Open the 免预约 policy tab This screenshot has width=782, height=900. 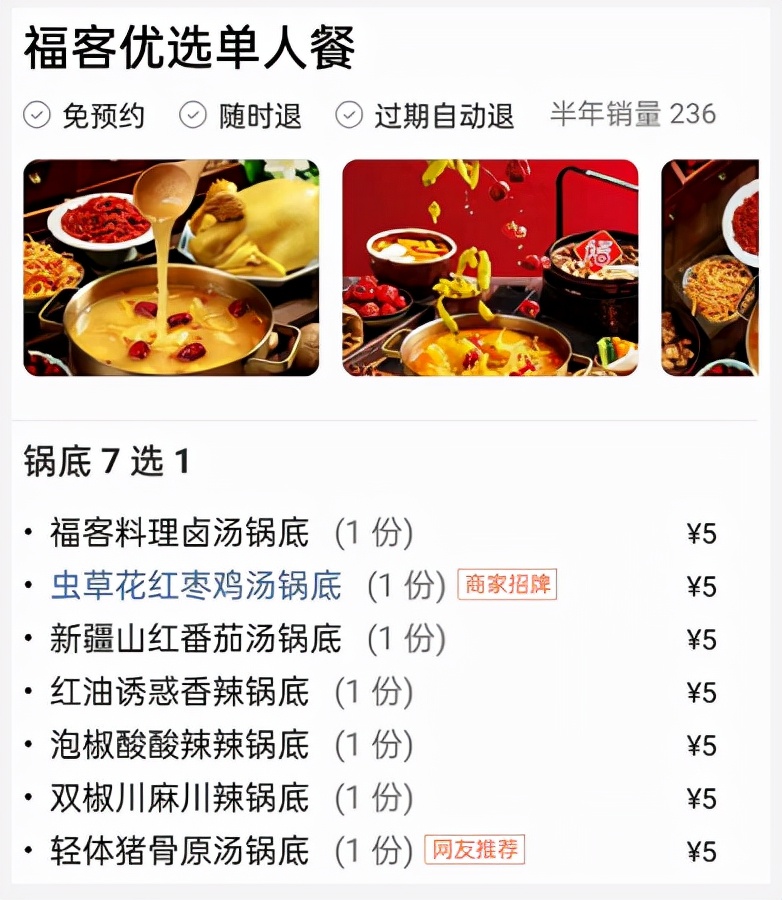(93, 116)
